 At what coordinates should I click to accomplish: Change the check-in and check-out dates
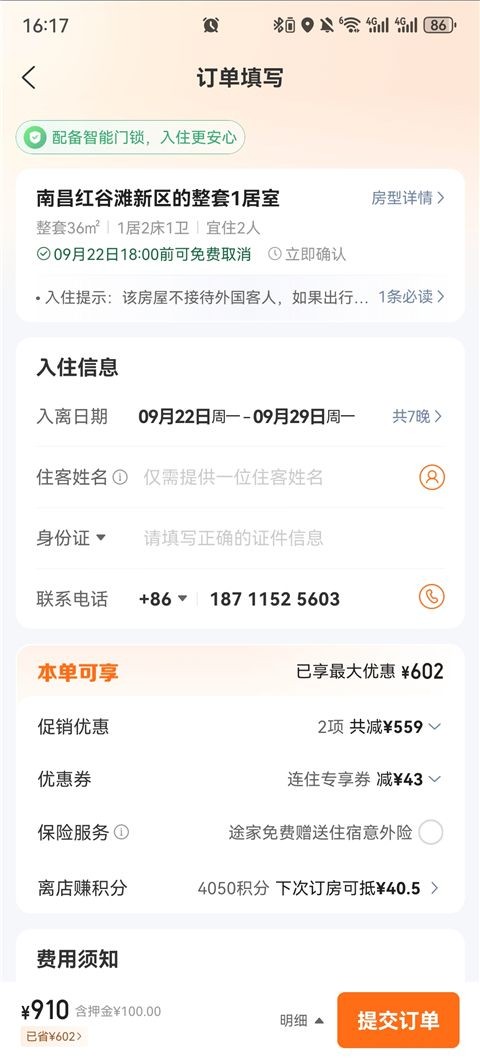pos(240,416)
